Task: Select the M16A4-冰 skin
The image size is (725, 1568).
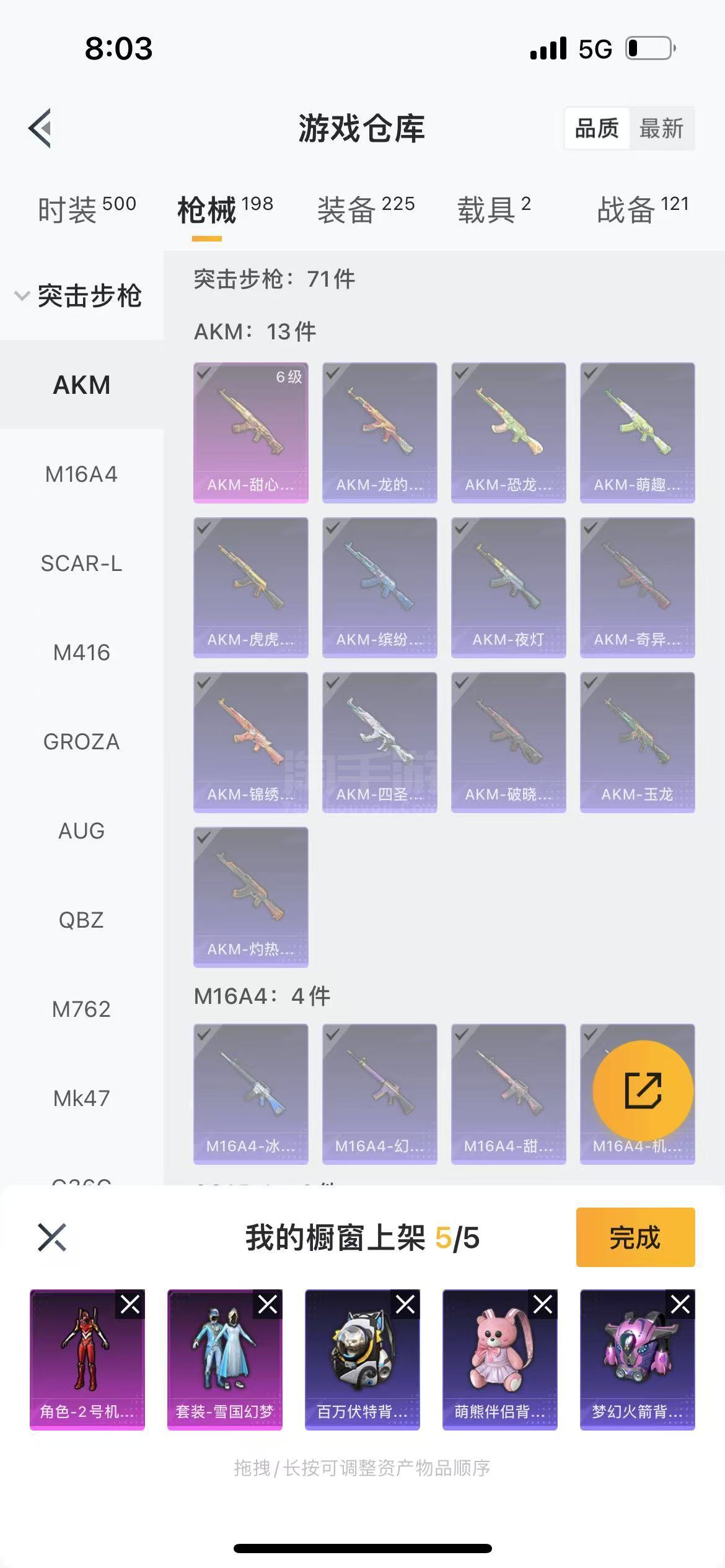Action: click(250, 1094)
